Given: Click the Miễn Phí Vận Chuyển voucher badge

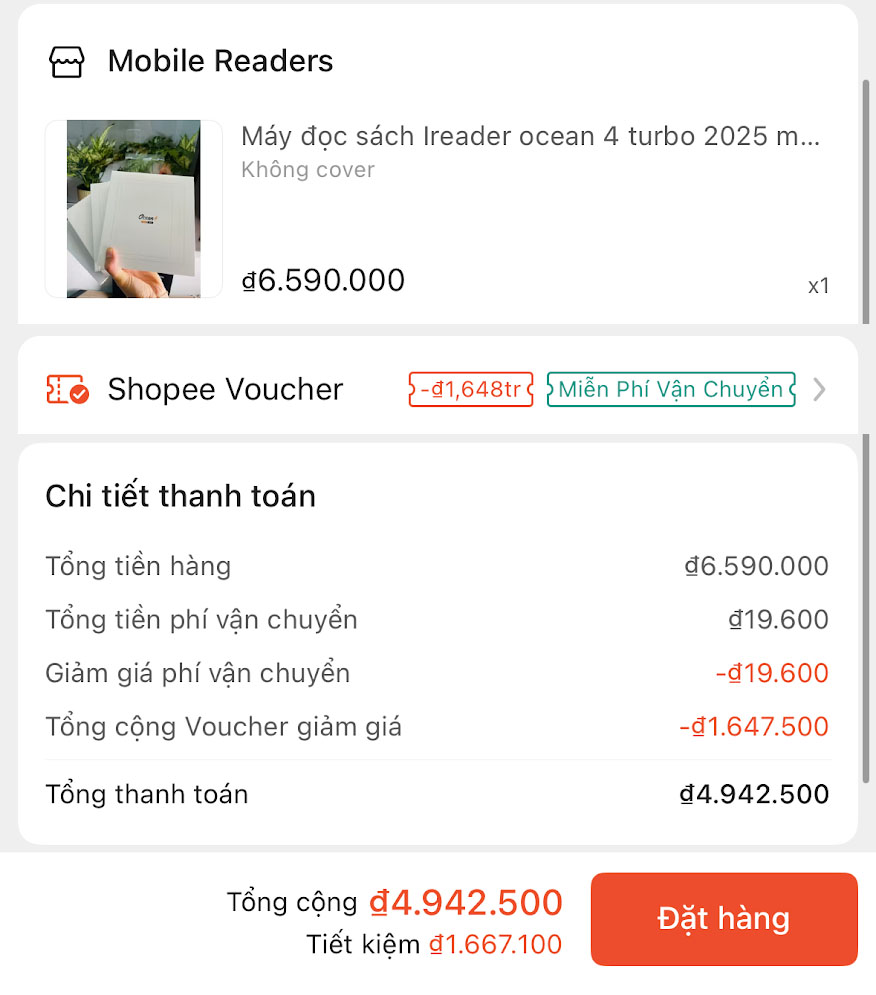Looking at the screenshot, I should pyautogui.click(x=670, y=390).
